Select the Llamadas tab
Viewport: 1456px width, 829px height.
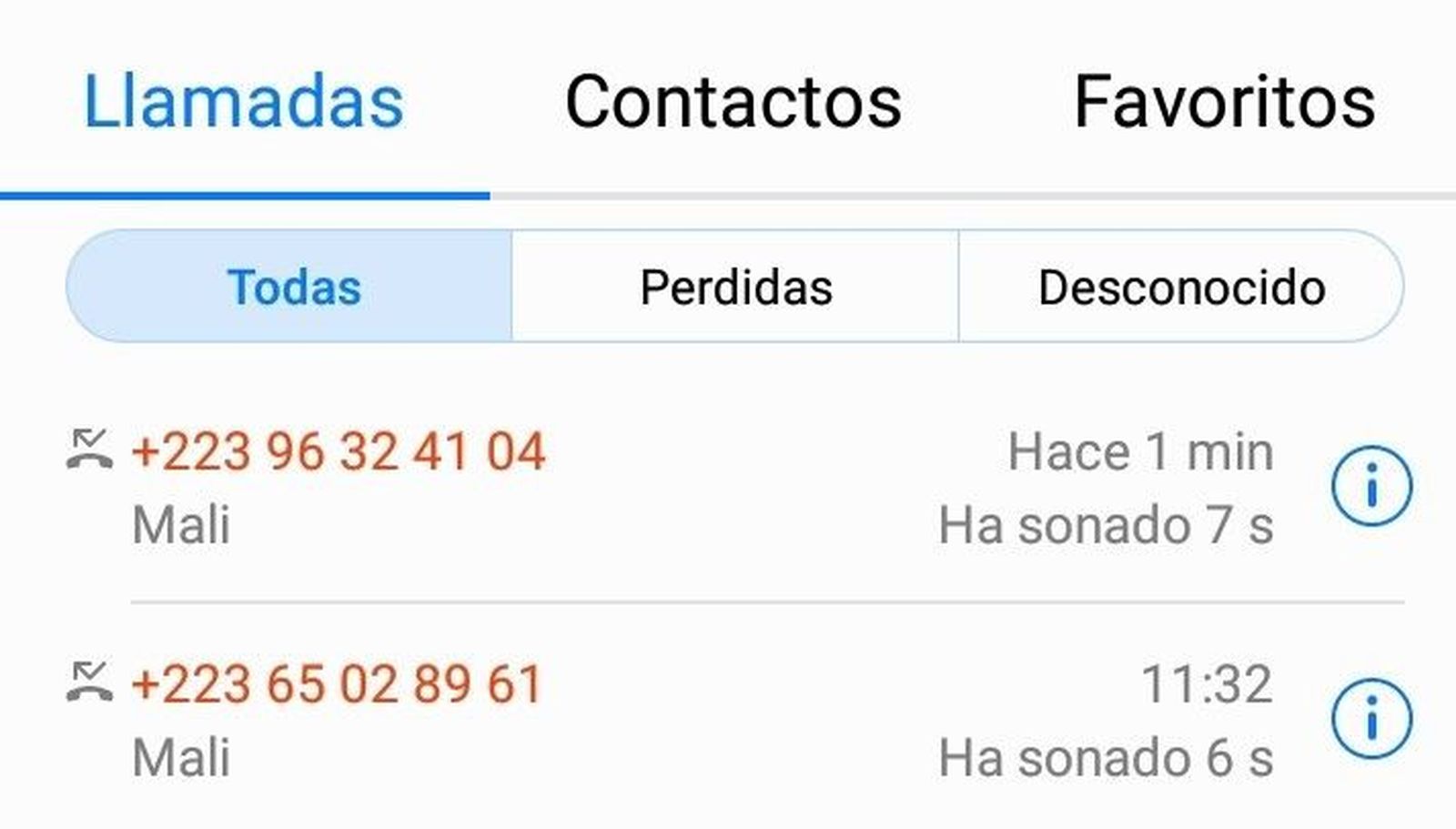[x=243, y=102]
